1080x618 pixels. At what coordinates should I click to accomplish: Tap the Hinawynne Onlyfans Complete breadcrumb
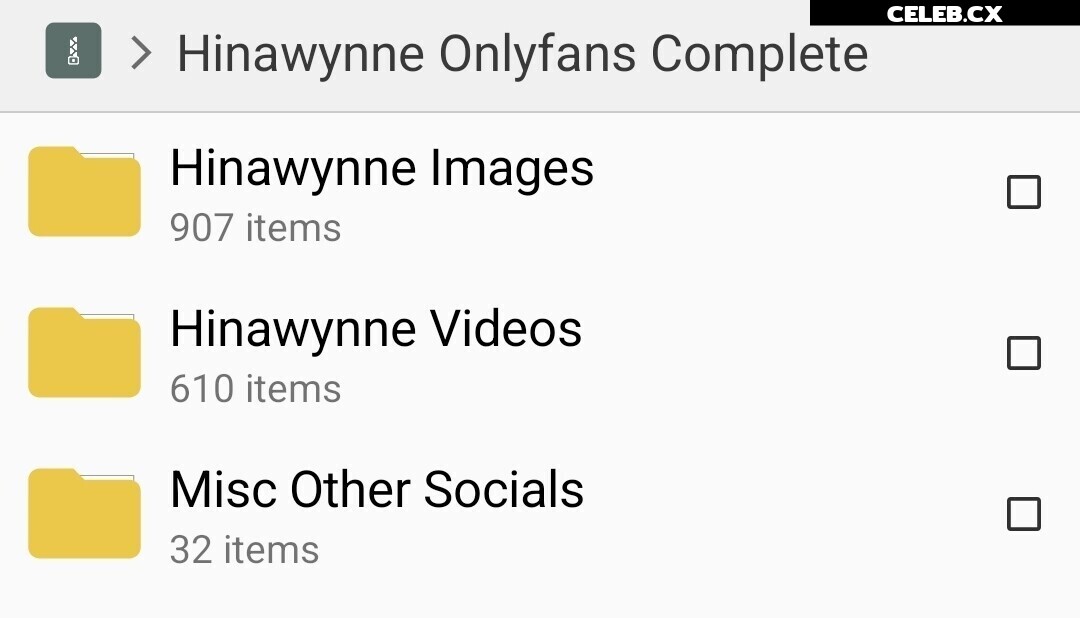[x=522, y=54]
